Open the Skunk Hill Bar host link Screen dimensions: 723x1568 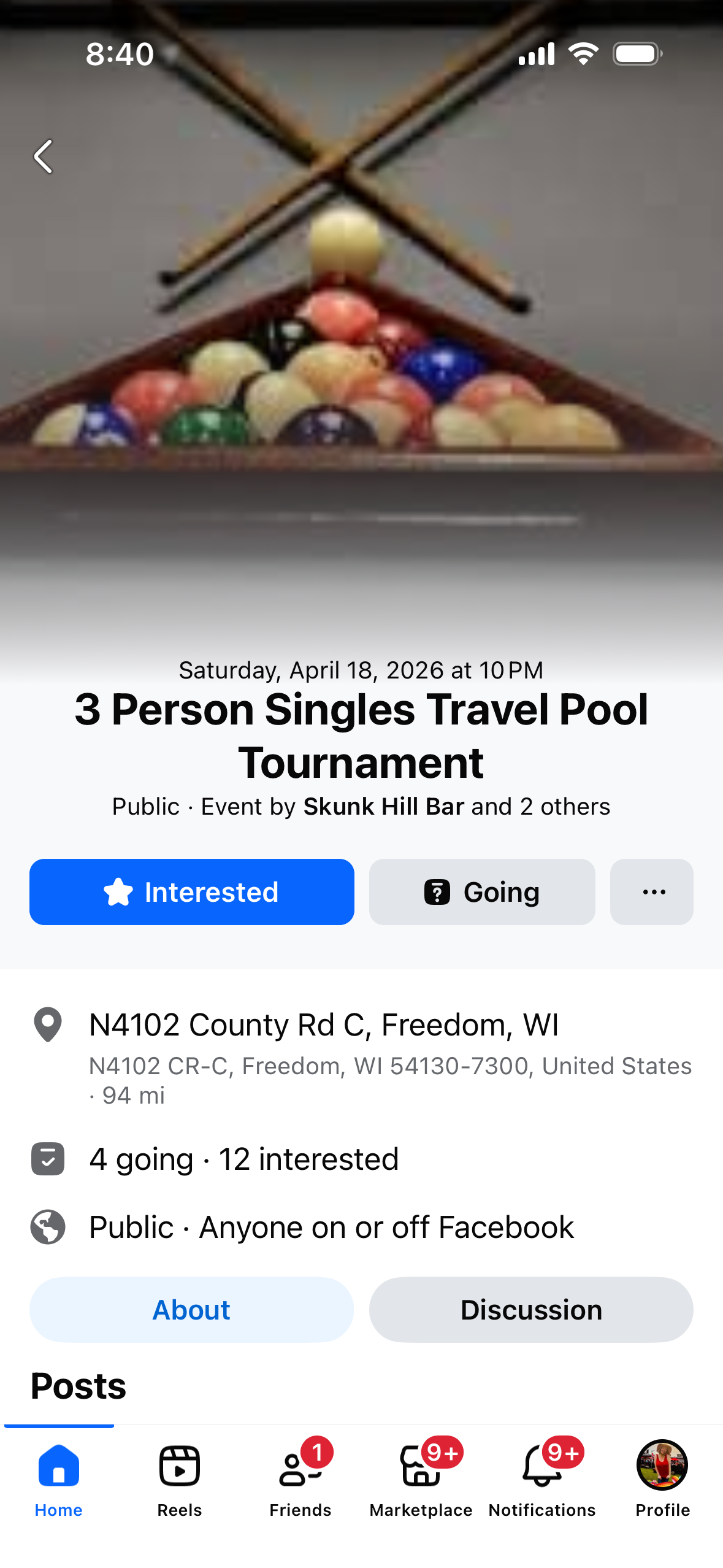383,807
